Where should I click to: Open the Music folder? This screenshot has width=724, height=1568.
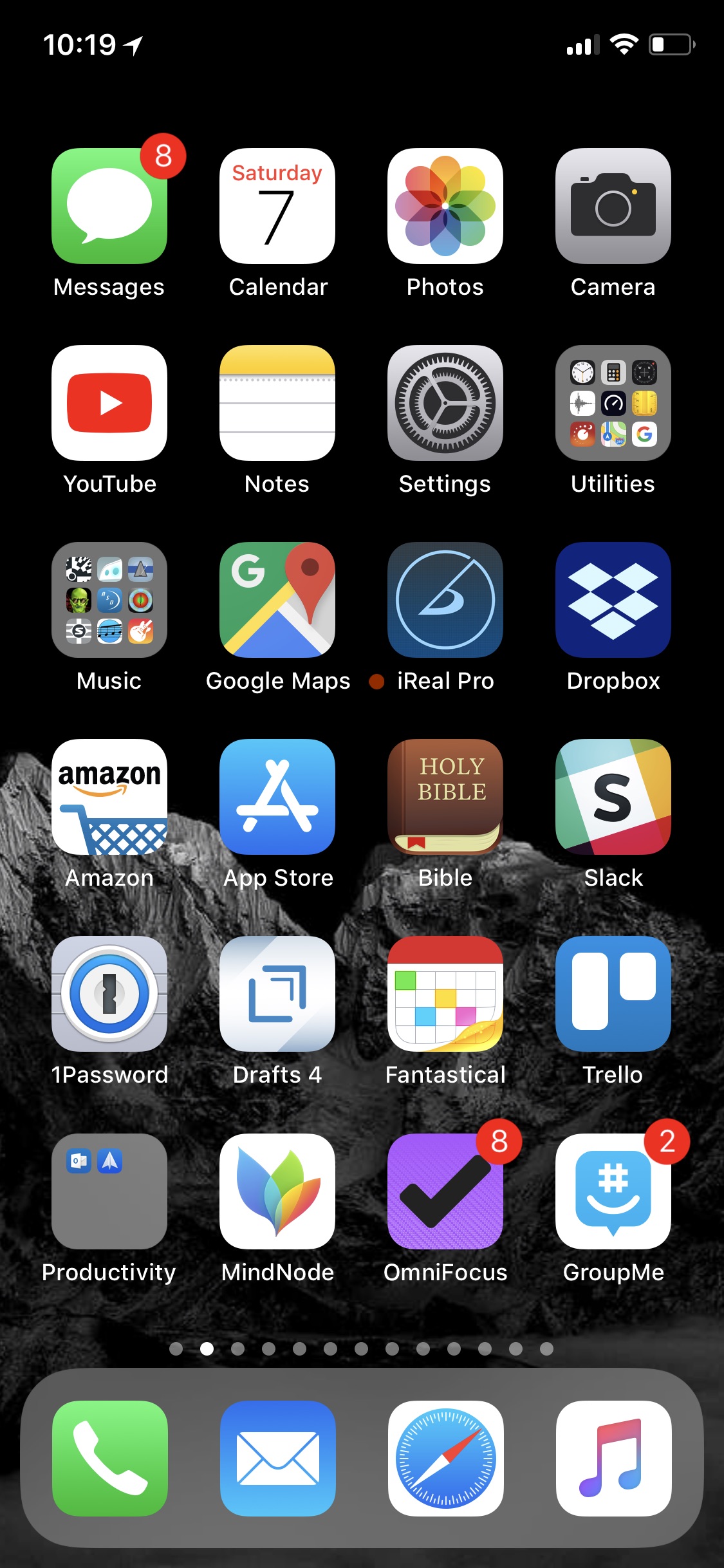(x=109, y=600)
